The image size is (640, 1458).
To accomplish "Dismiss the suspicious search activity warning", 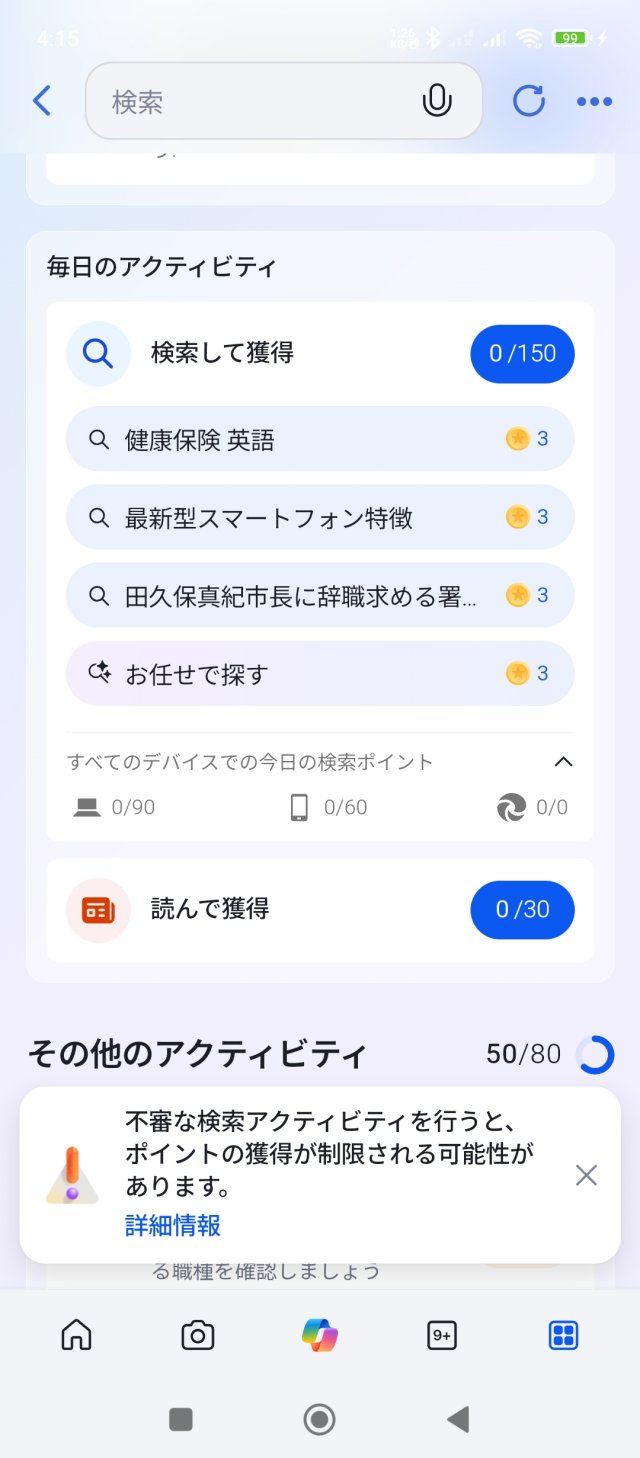I will pyautogui.click(x=586, y=1176).
